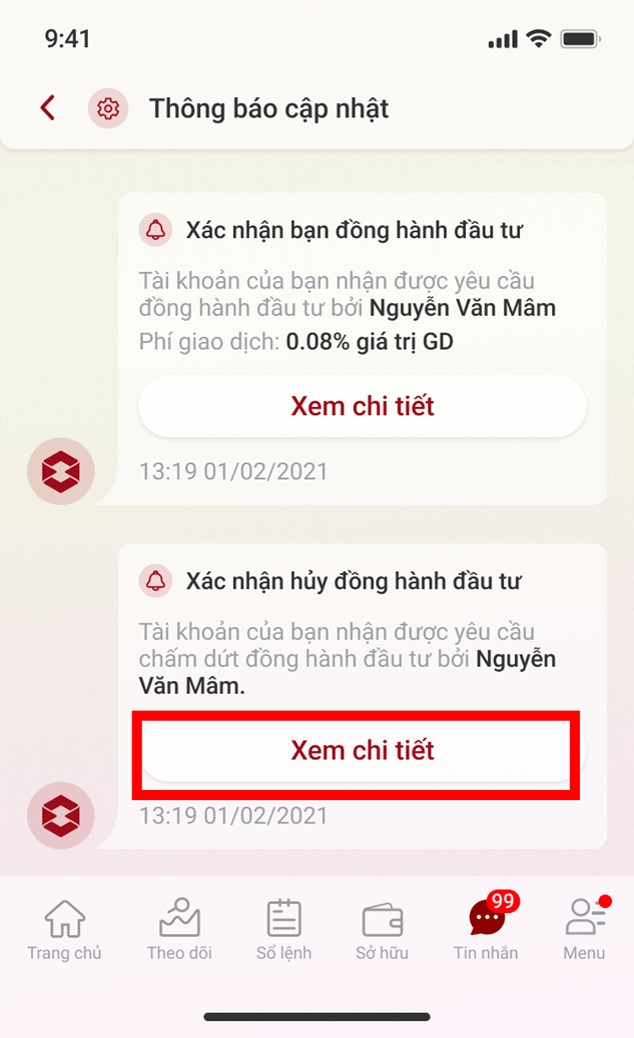Viewport: 634px width, 1038px height.
Task: Go back using the header arrow
Action: click(47, 108)
